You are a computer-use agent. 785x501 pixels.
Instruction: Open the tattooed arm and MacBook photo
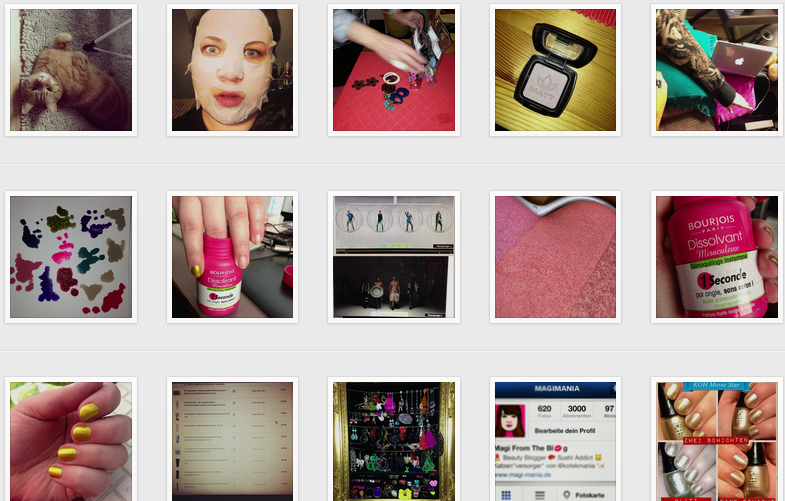716,70
